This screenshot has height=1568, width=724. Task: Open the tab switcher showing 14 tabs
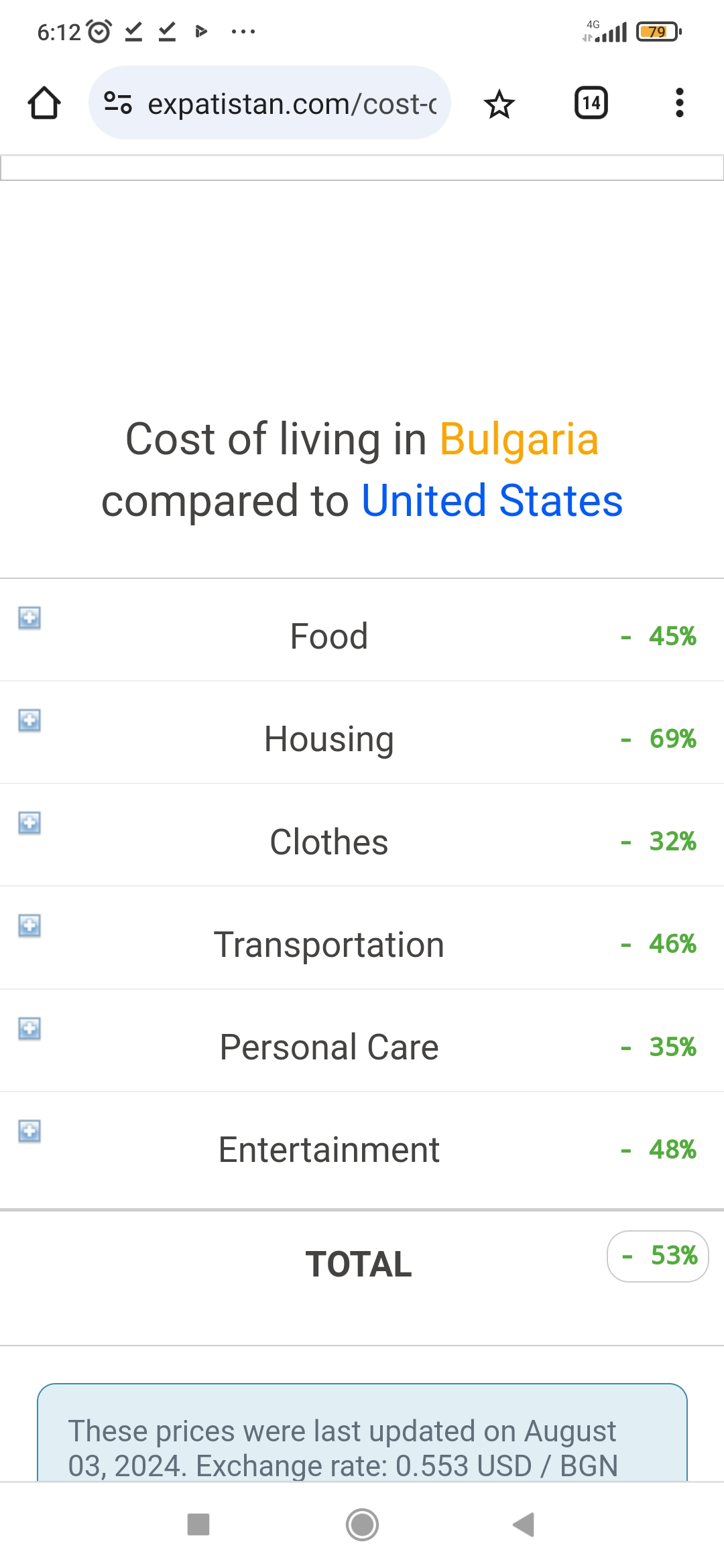tap(591, 103)
